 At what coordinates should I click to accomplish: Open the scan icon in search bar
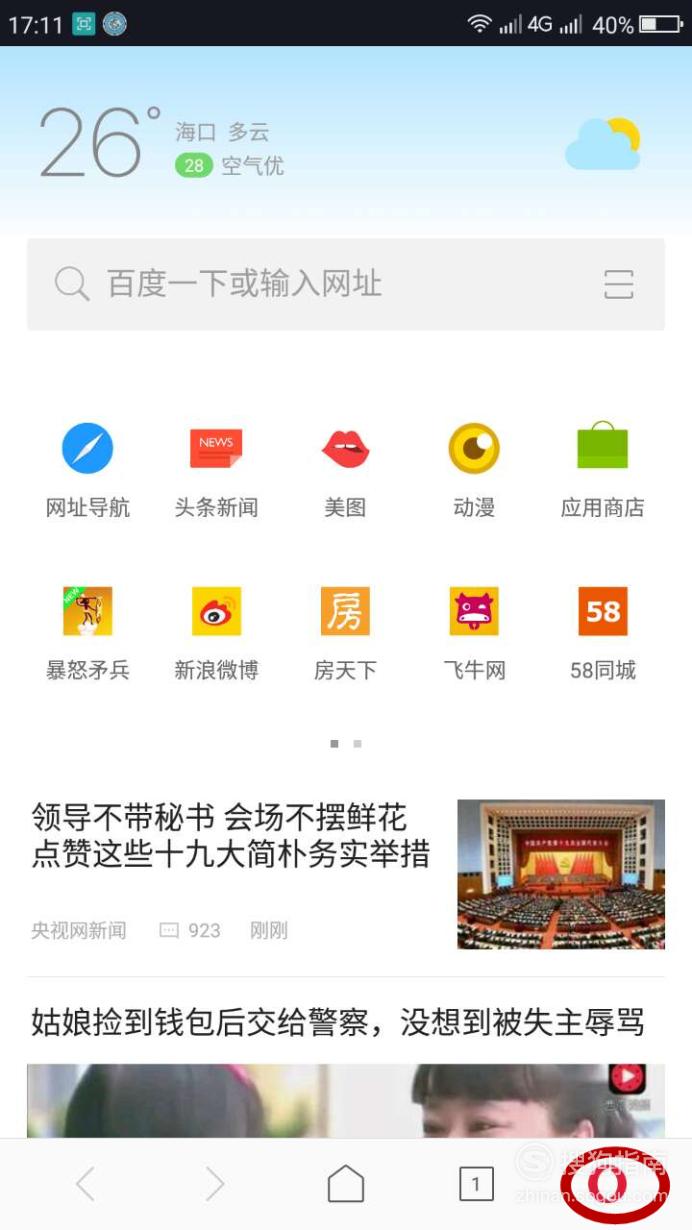click(x=619, y=284)
